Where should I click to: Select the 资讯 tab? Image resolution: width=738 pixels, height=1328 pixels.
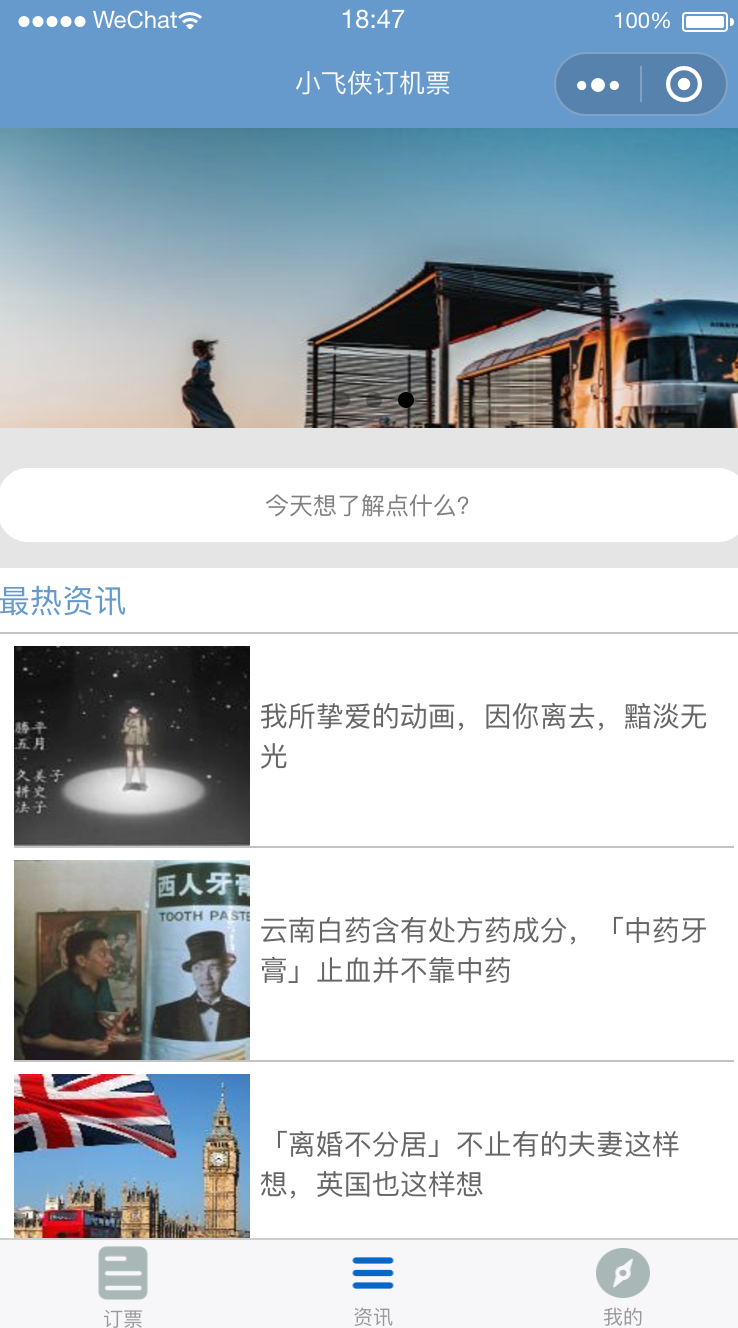[373, 1285]
